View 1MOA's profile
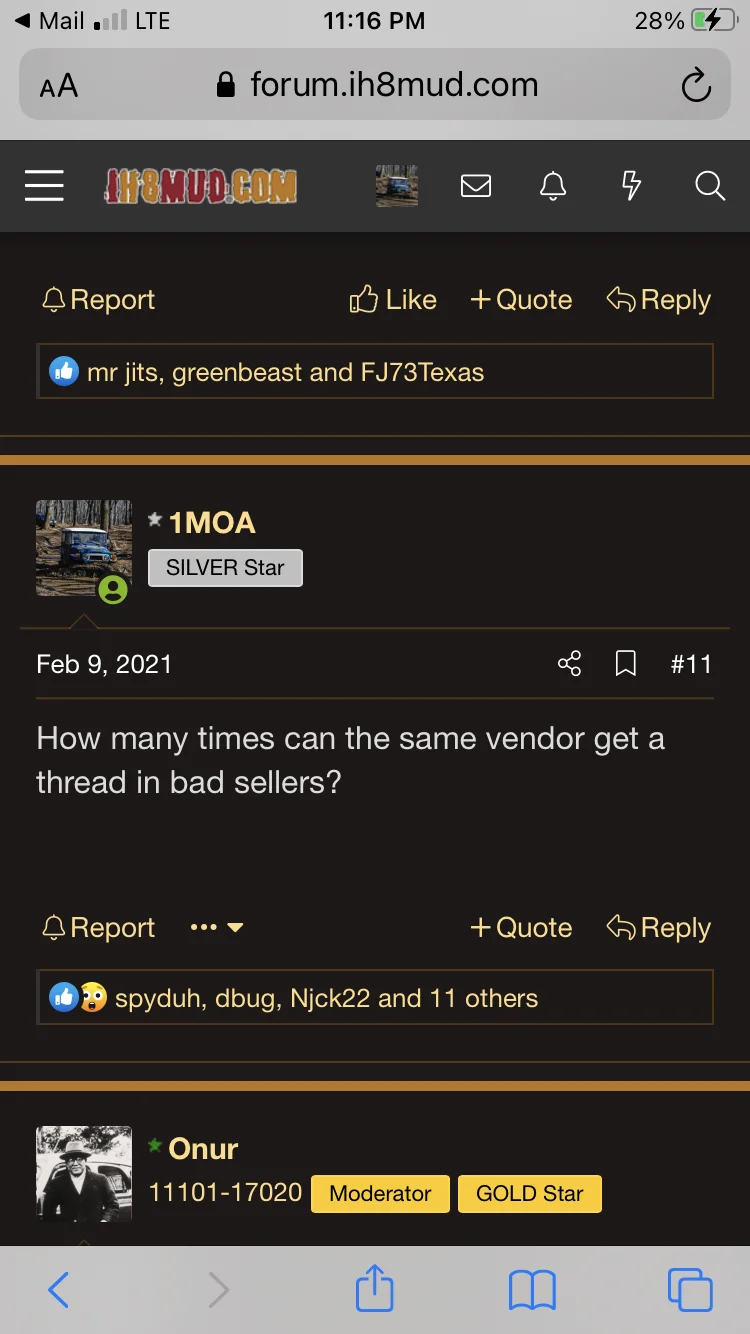Image resolution: width=750 pixels, height=1334 pixels. tap(212, 522)
